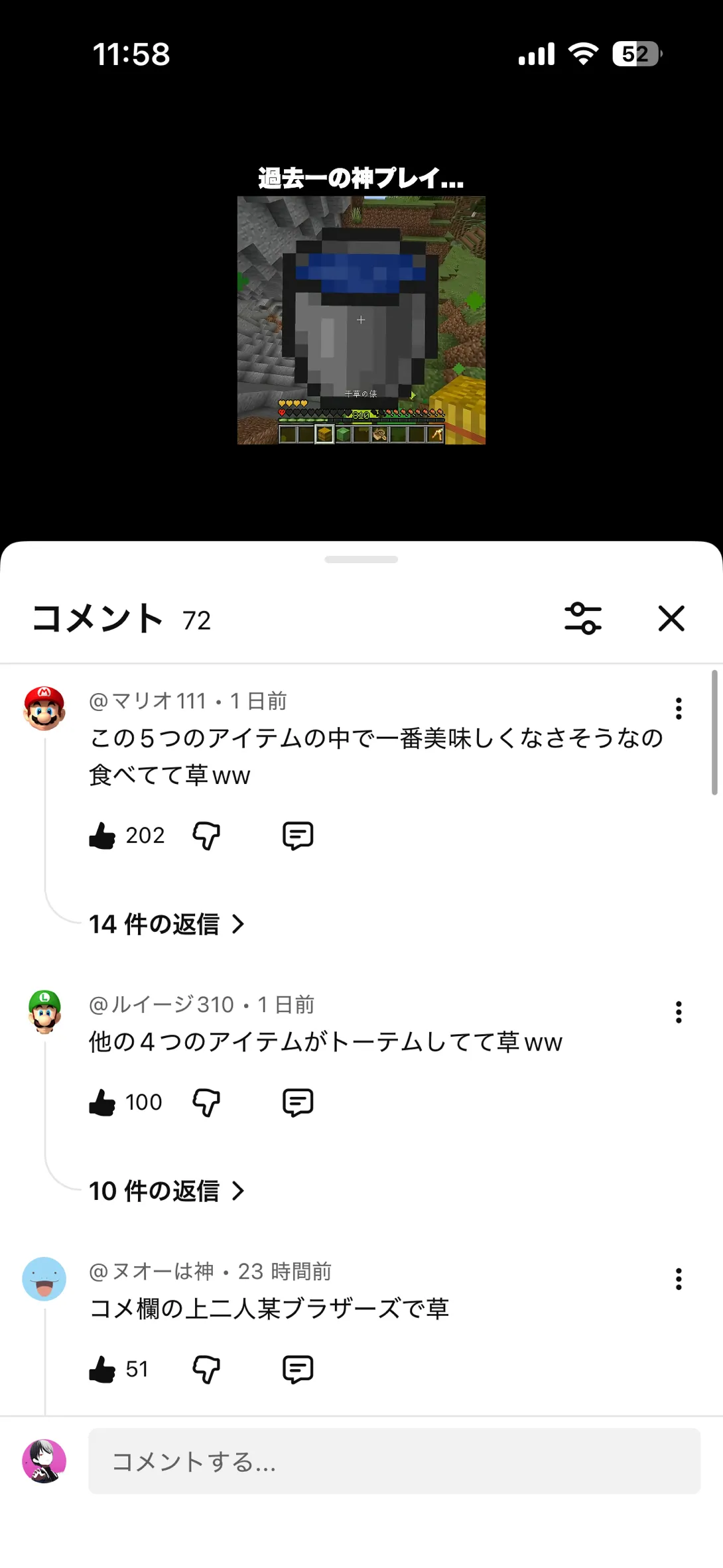Open overflow menu for ヌオーは神's comment
The height and width of the screenshot is (1568, 723).
(x=678, y=1279)
